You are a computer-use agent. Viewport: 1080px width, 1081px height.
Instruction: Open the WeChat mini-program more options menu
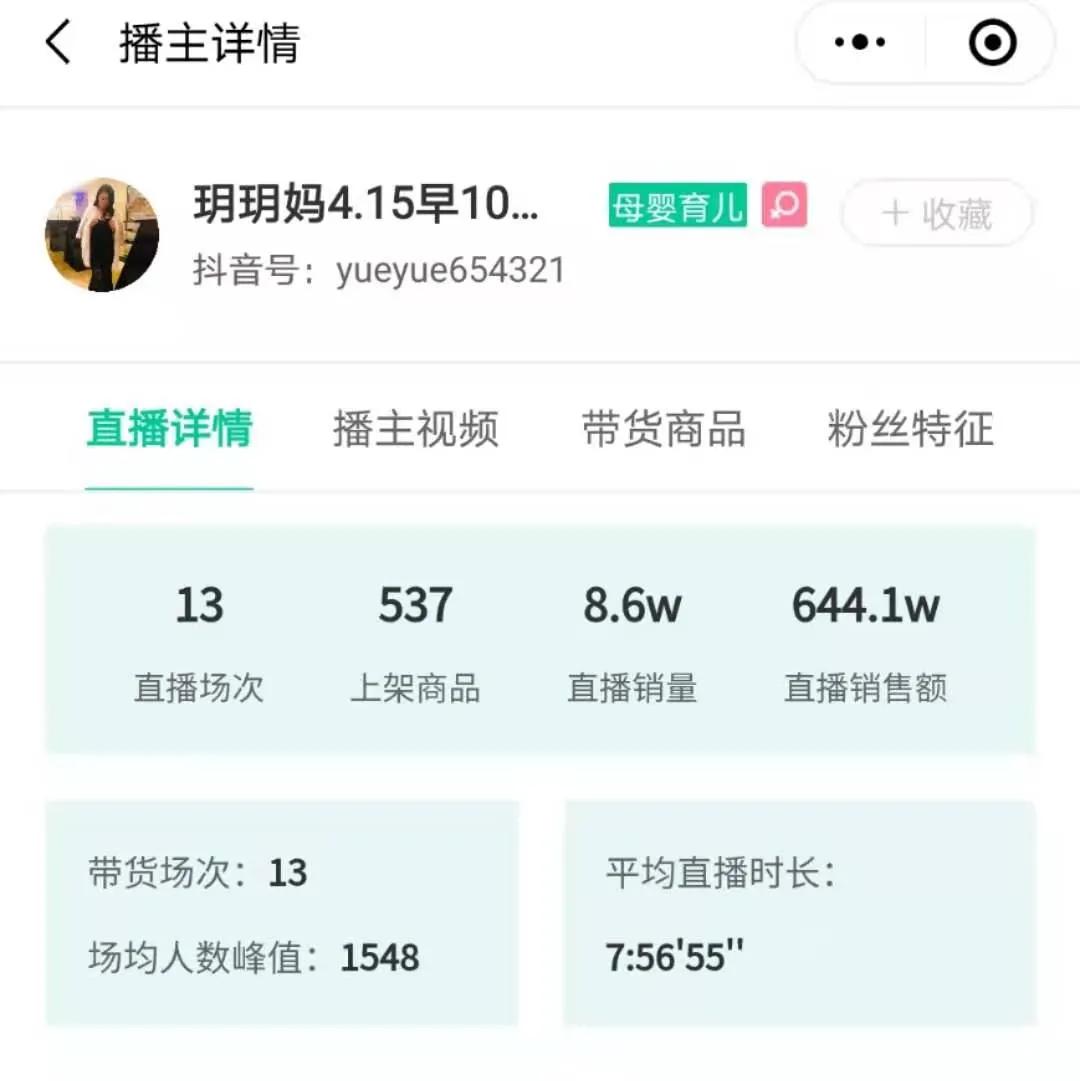pos(858,41)
